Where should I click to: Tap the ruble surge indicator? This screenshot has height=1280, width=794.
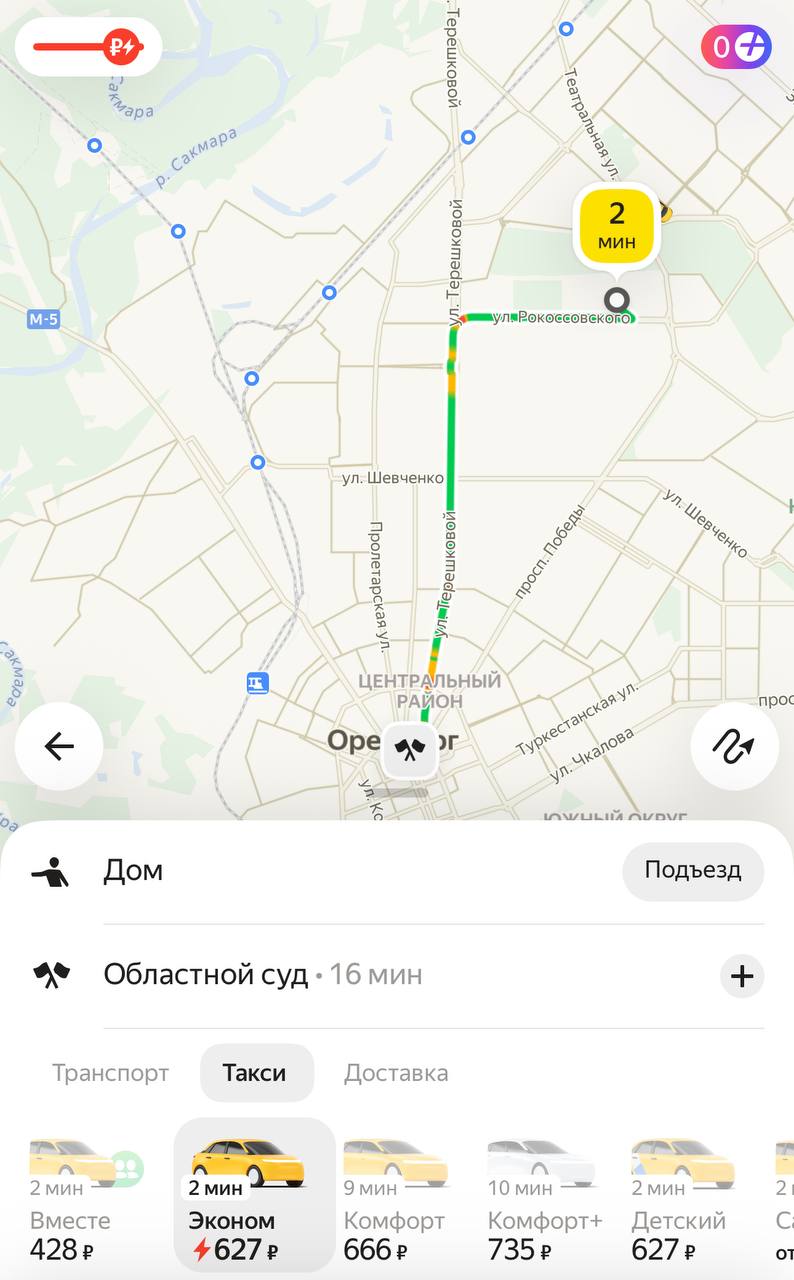(89, 46)
